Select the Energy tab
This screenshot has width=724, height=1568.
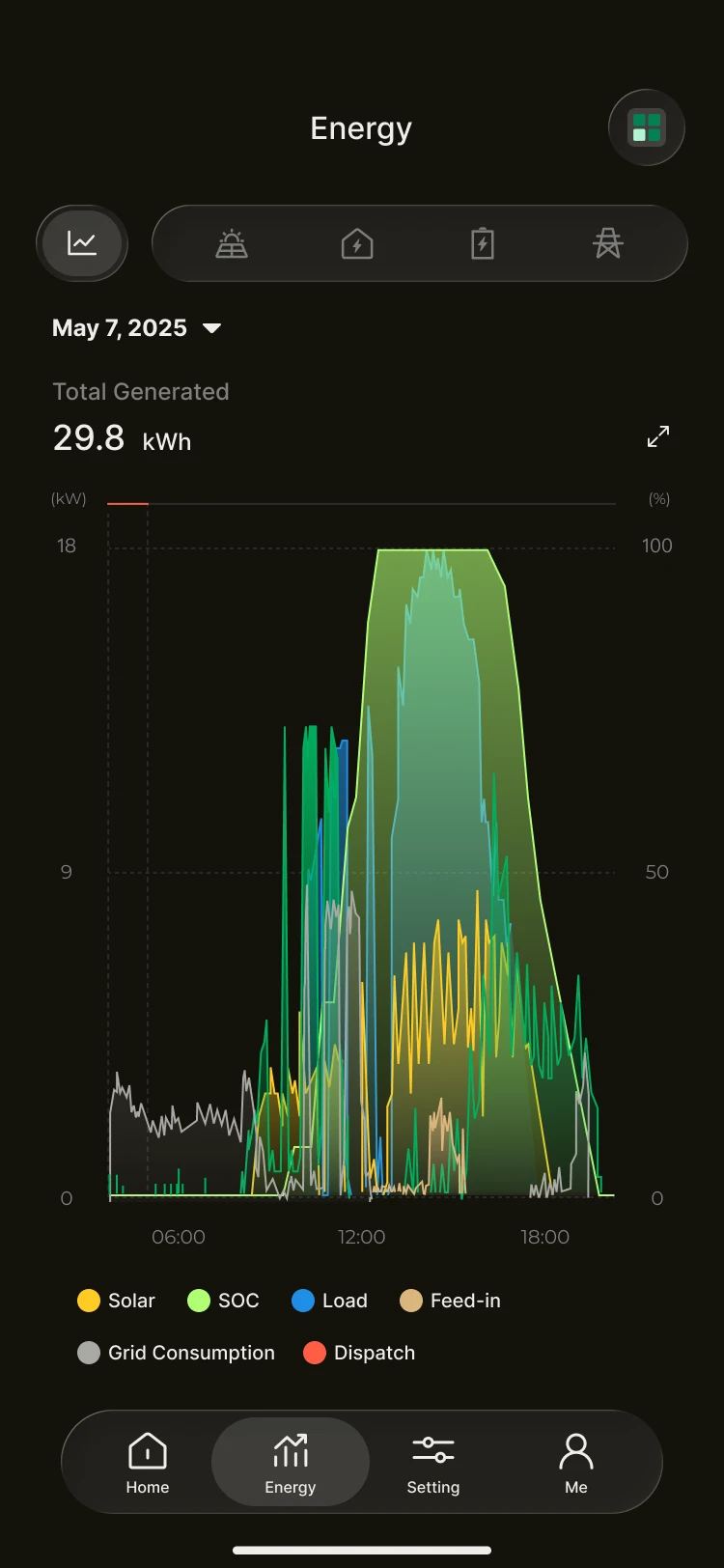291,1462
